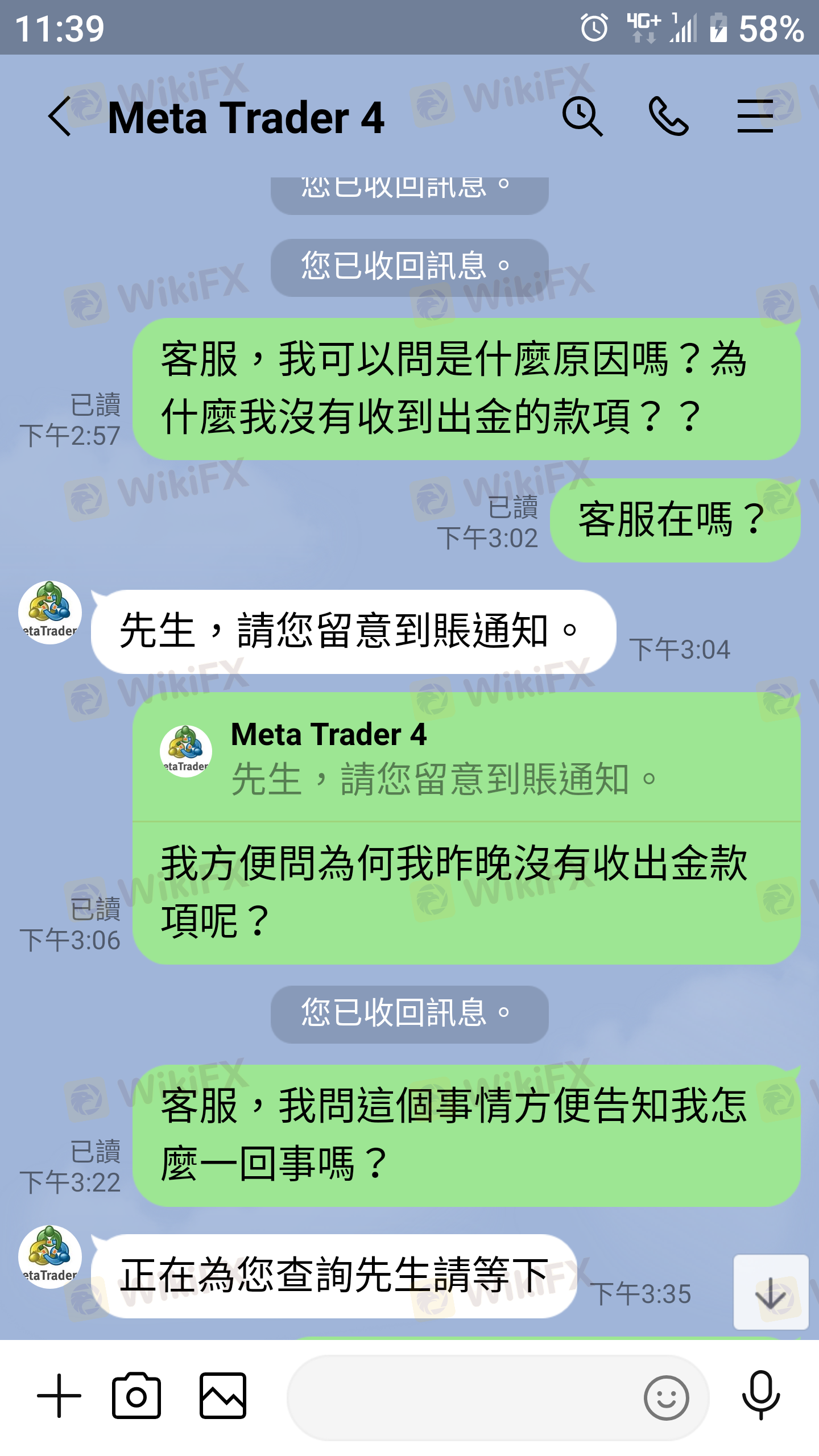Open the camera to take a photo
This screenshot has width=819, height=1456.
click(x=136, y=1396)
